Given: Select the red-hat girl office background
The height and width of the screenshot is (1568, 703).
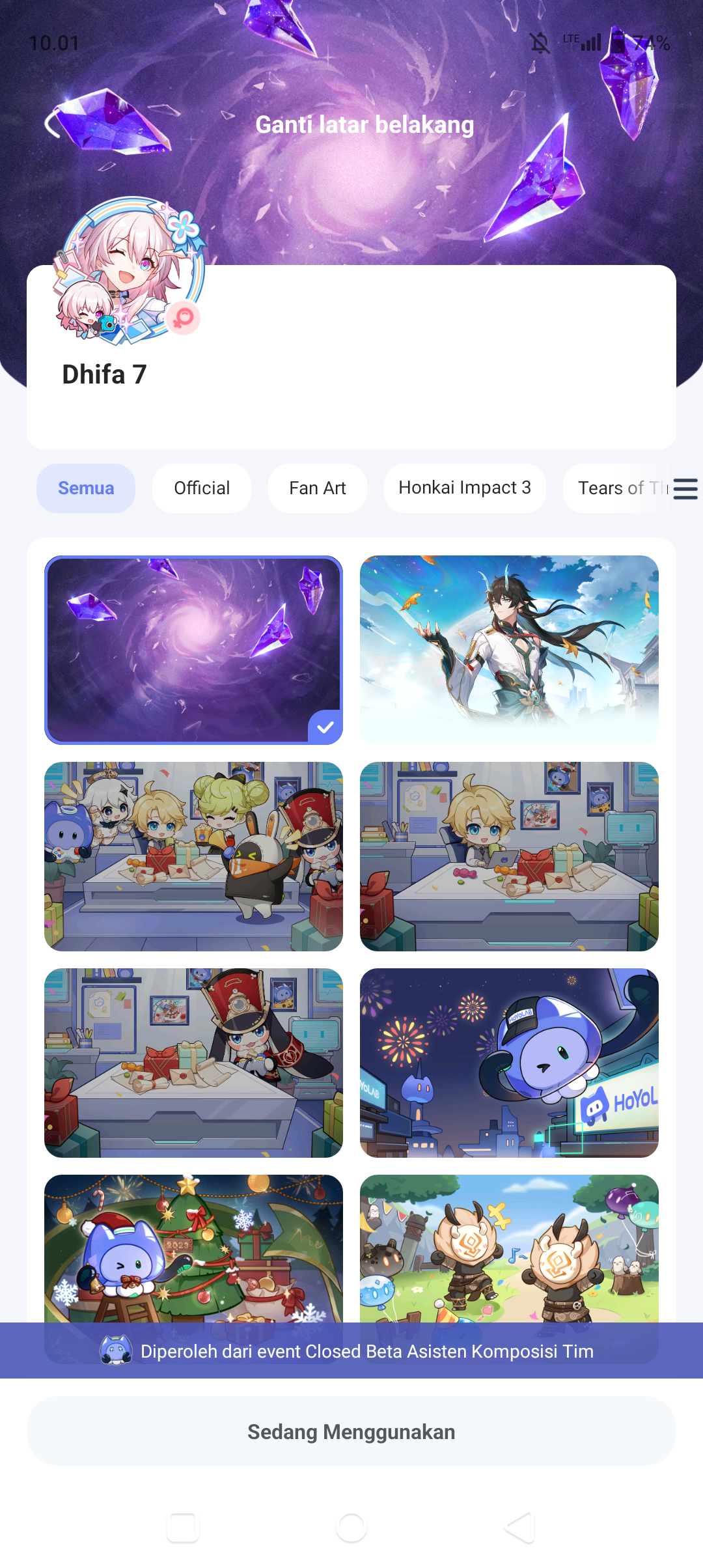Looking at the screenshot, I should pos(193,1063).
